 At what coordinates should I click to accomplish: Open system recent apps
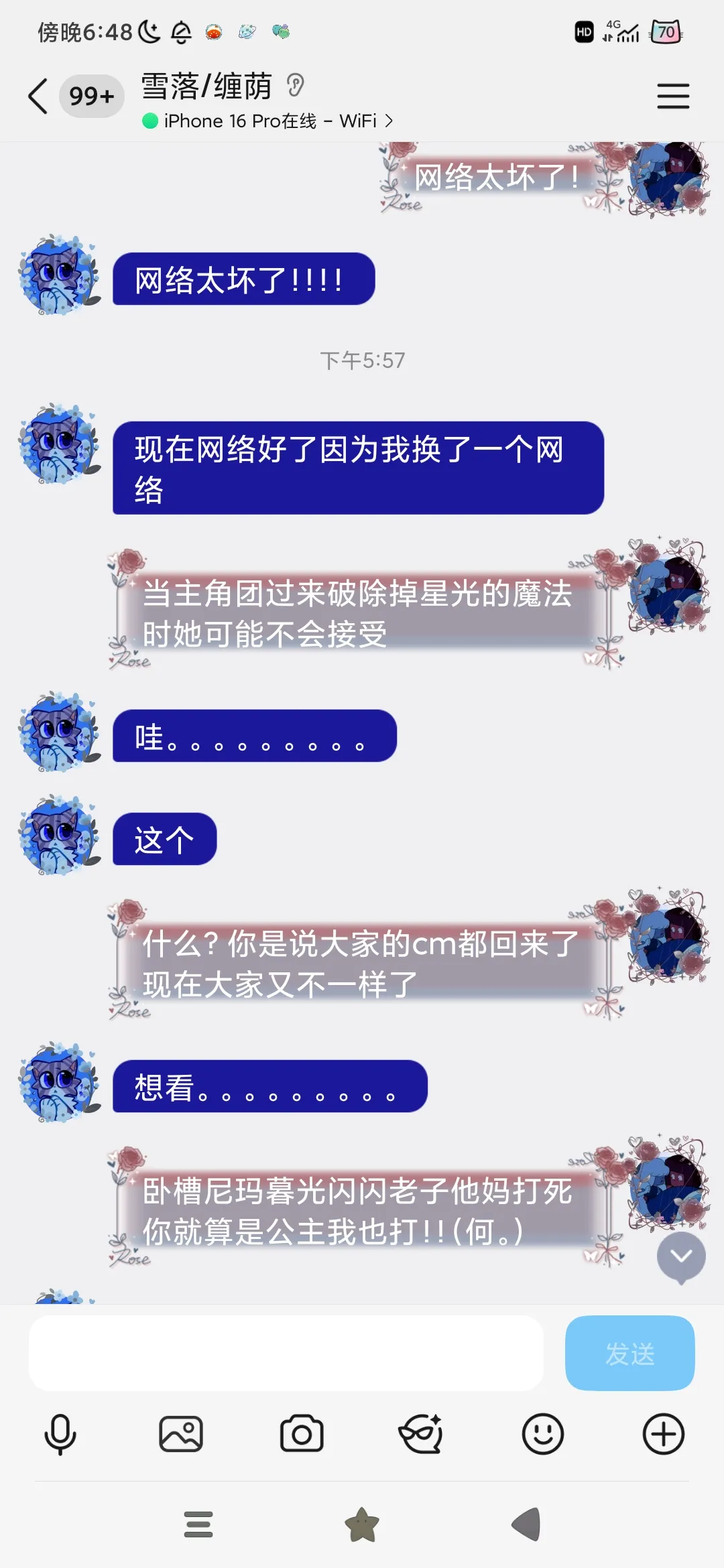click(198, 1524)
